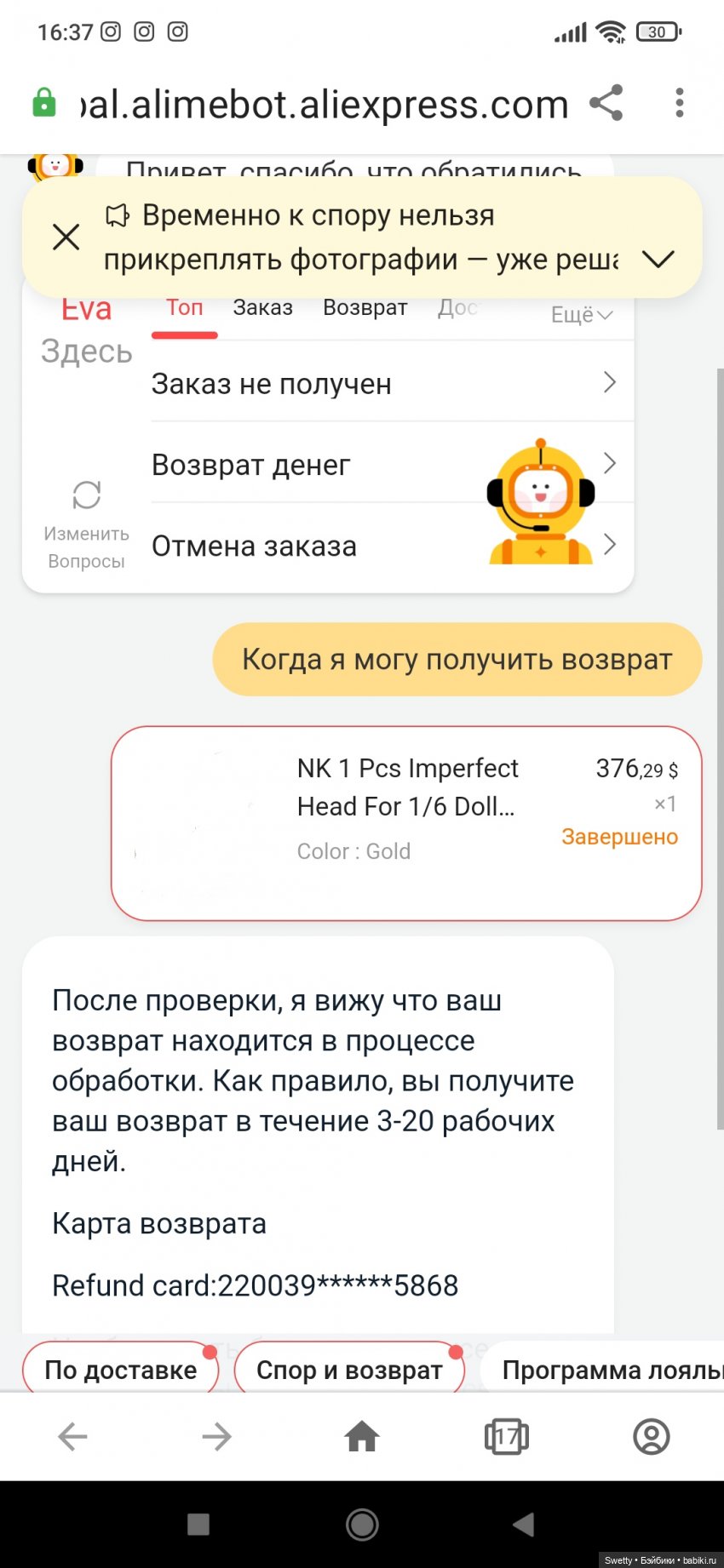The height and width of the screenshot is (1568, 724).
Task: Open the Заказ не получен topic
Action: tap(383, 384)
